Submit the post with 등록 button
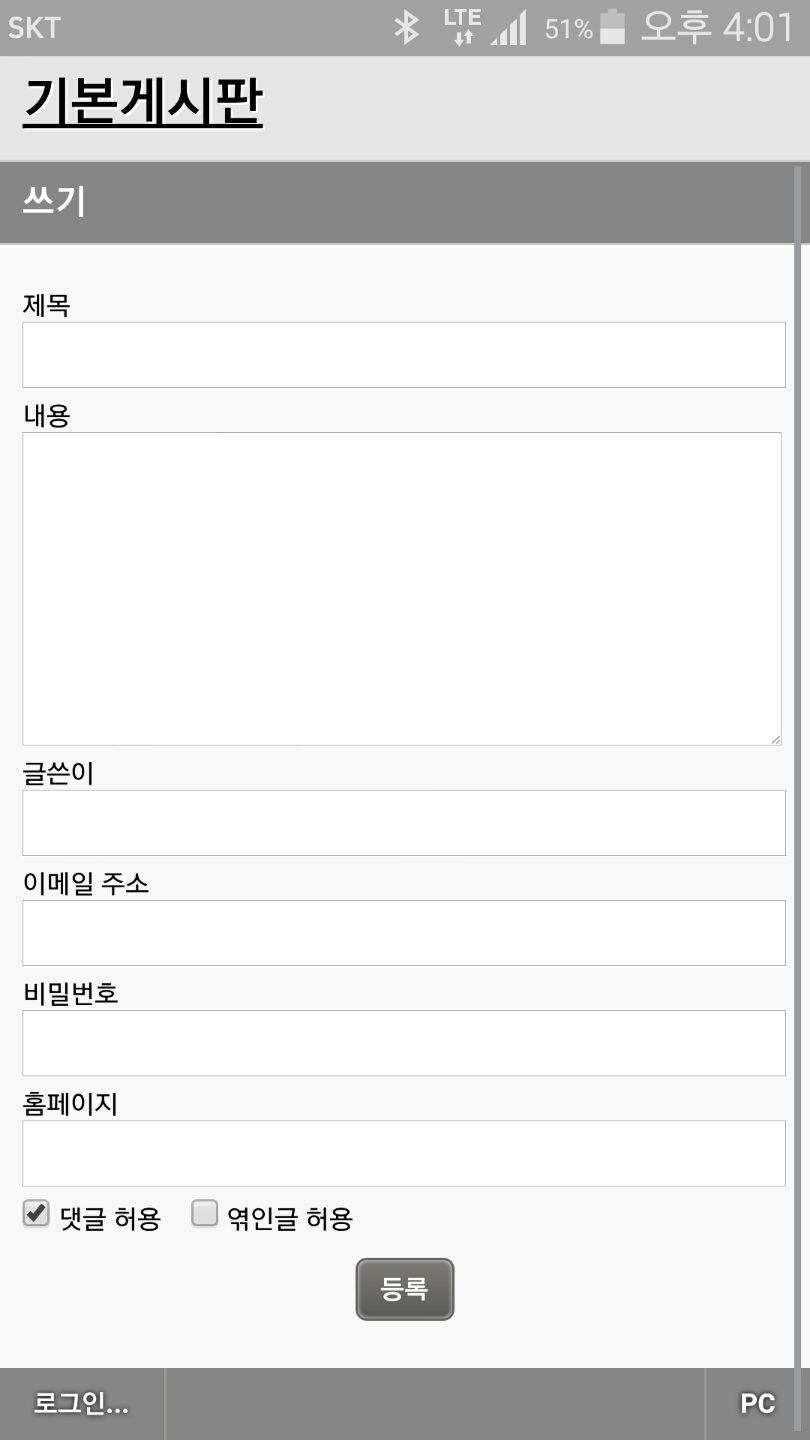This screenshot has width=810, height=1440. 405,1289
